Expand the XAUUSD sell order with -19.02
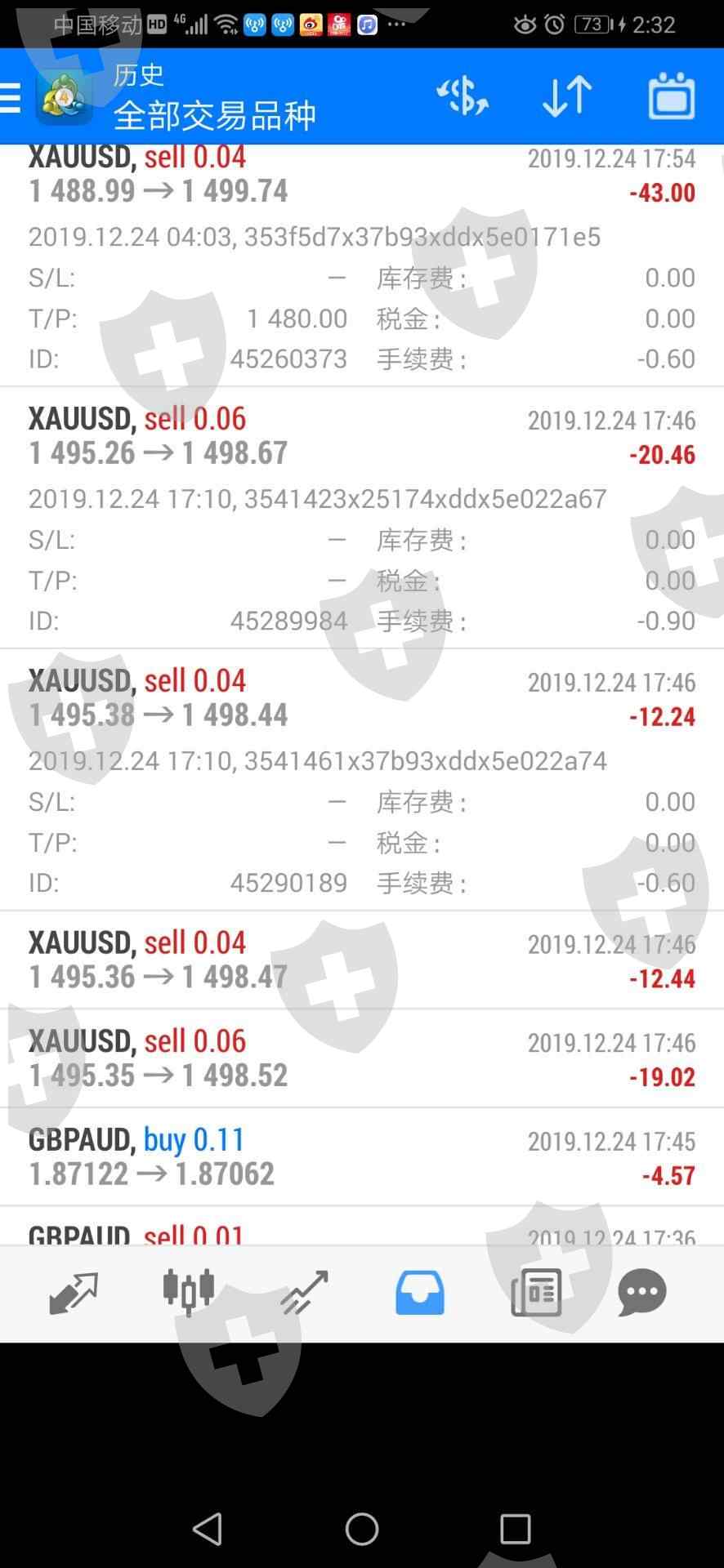This screenshot has height=1568, width=724. tap(361, 1058)
